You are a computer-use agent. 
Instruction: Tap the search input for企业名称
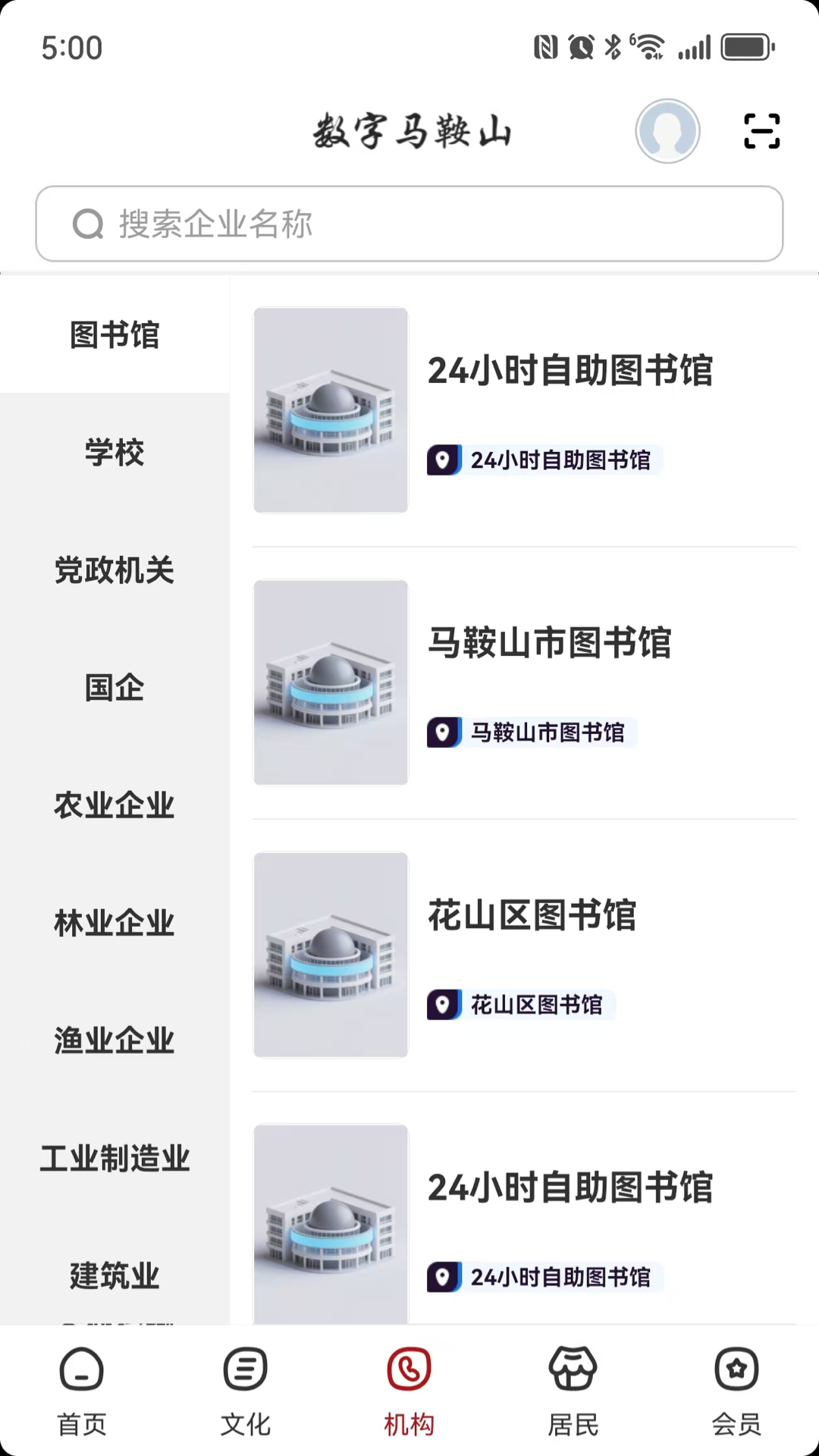[409, 224]
